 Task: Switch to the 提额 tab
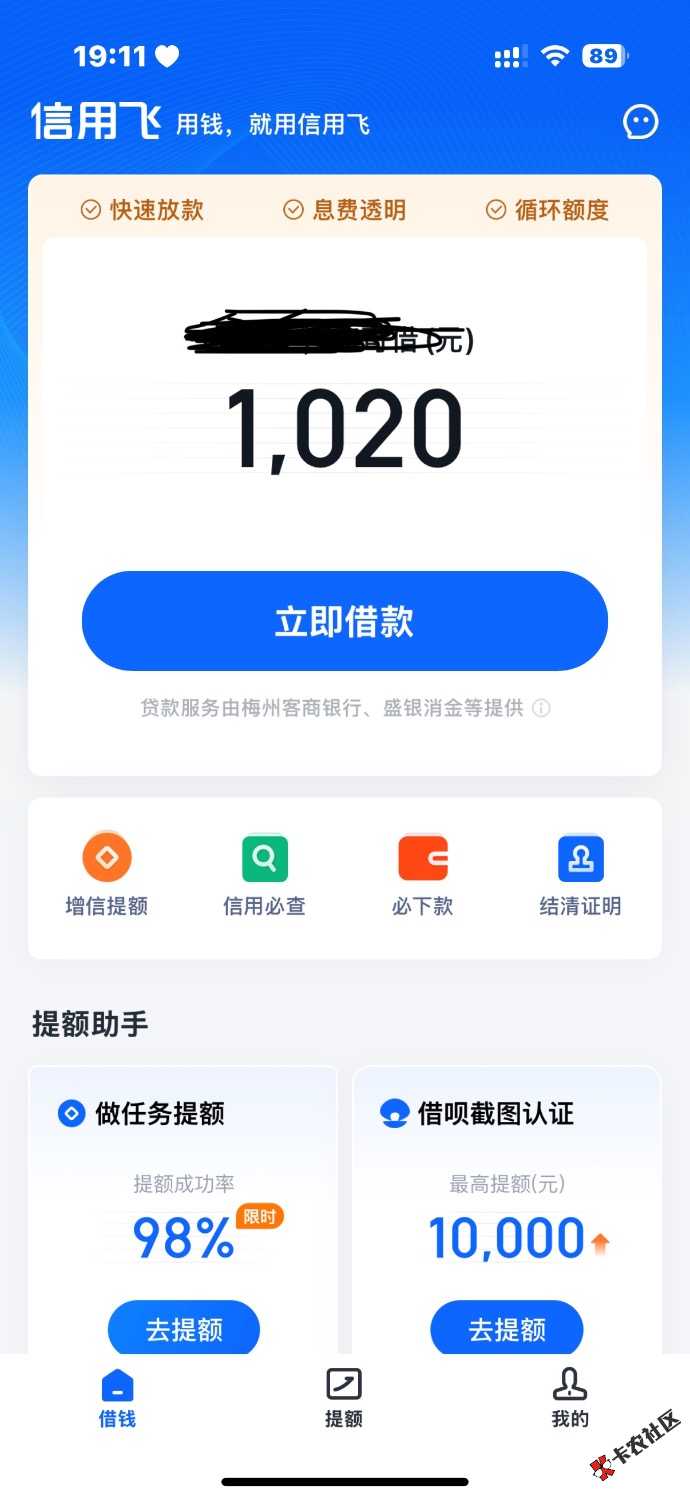pyautogui.click(x=344, y=1398)
